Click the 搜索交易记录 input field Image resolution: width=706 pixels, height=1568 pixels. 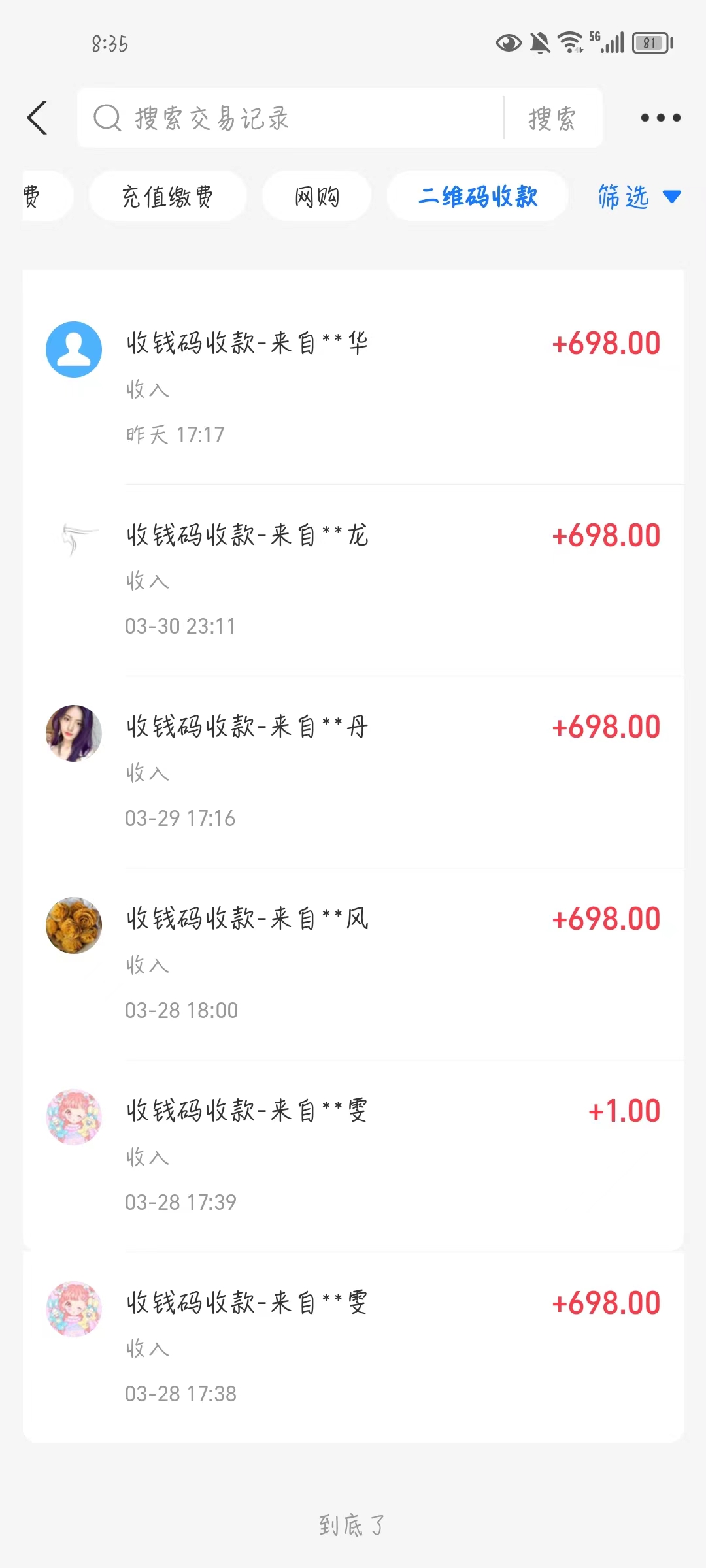click(x=275, y=118)
